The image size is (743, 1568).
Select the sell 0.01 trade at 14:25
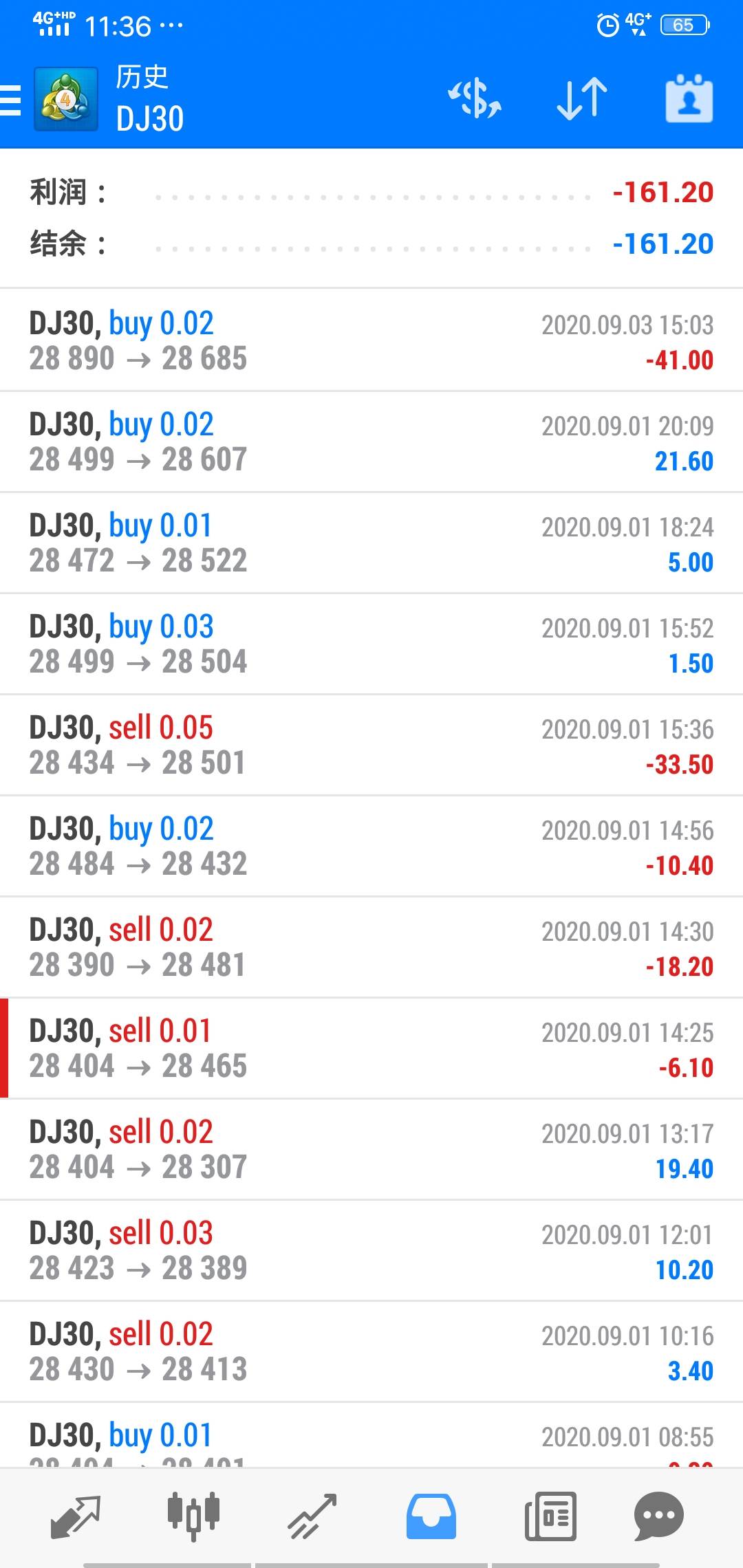coord(371,1048)
